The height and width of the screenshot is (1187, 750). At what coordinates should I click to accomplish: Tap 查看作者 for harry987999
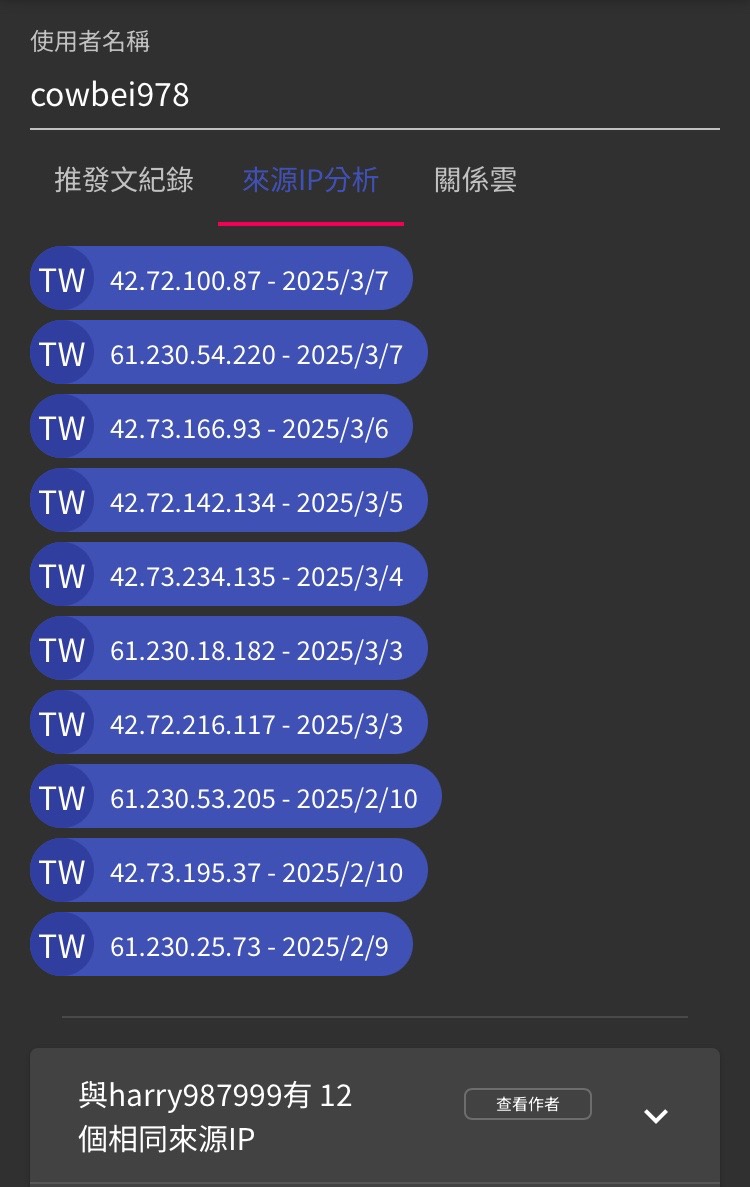528,1104
